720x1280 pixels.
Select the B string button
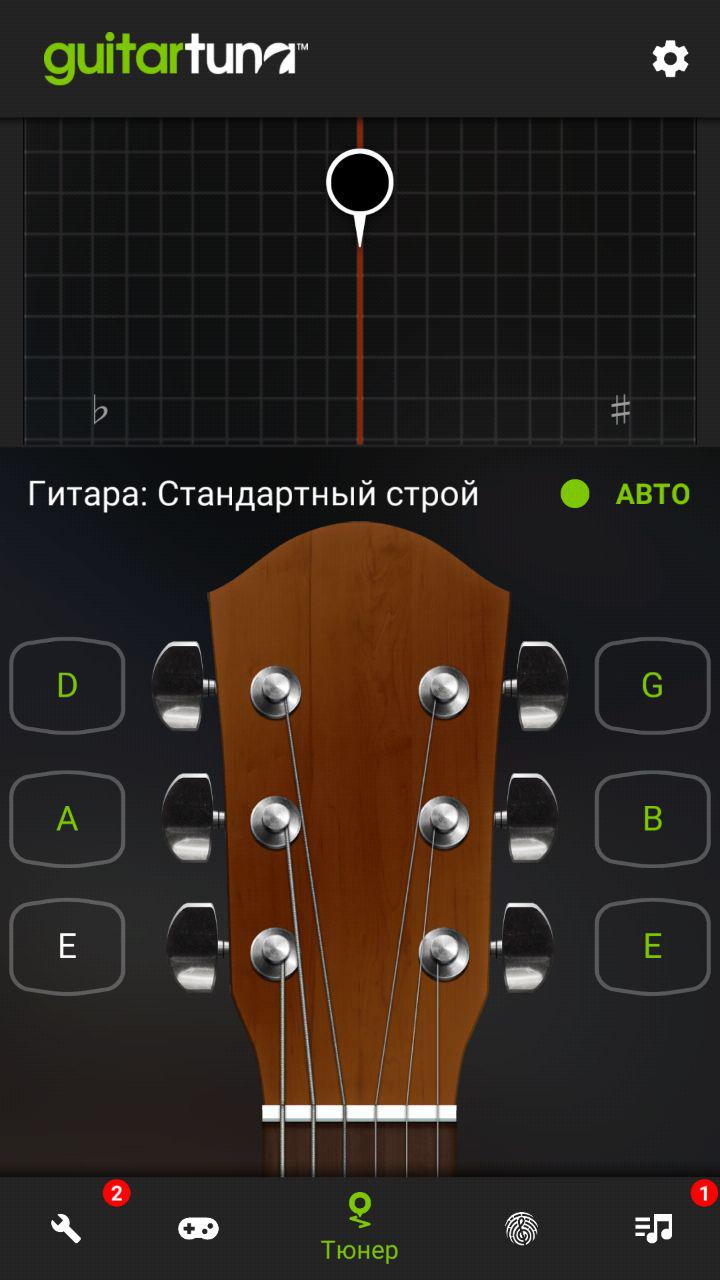(652, 819)
